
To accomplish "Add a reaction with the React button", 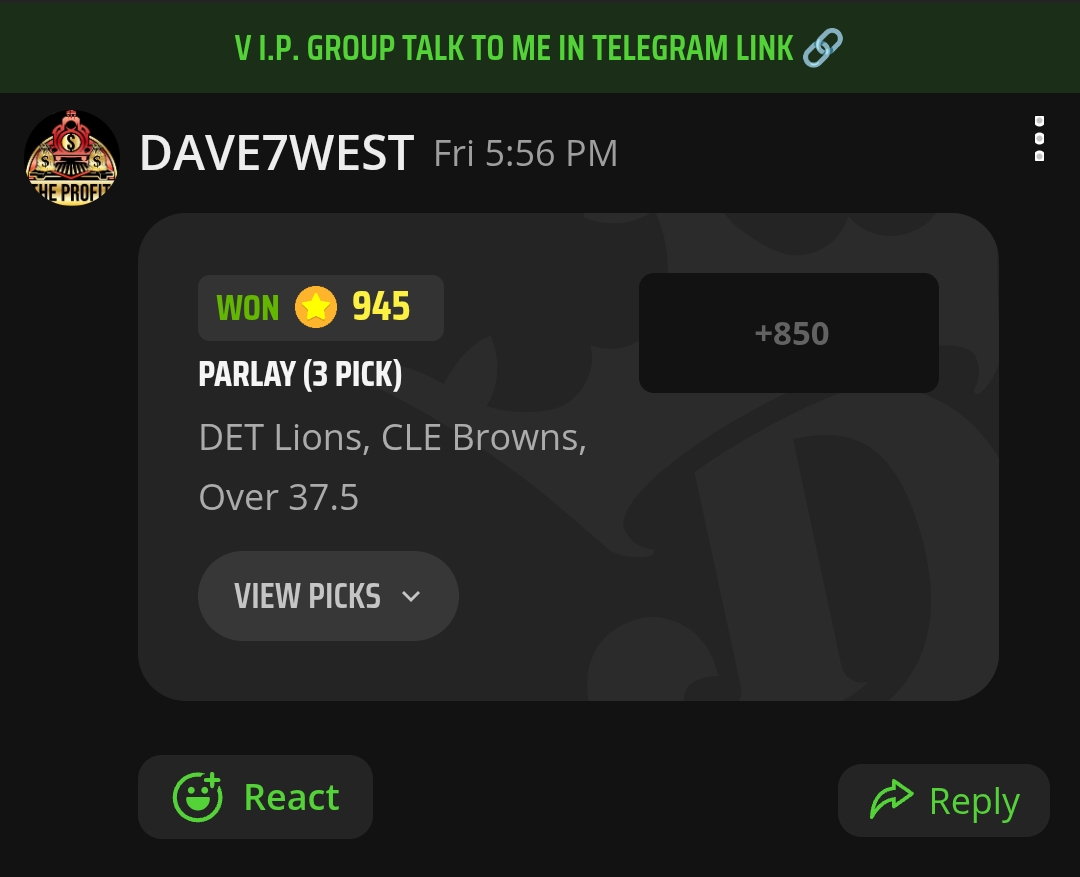I will pyautogui.click(x=256, y=797).
